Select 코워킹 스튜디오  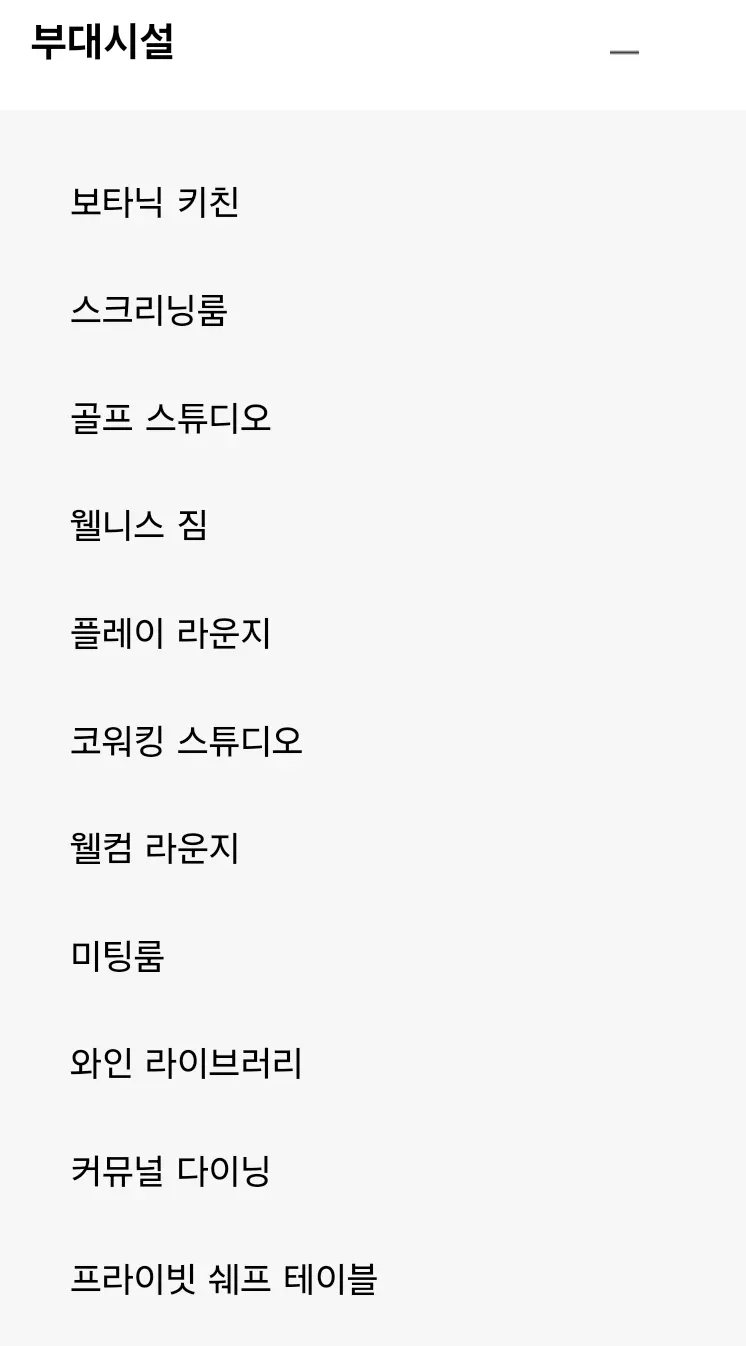186,741
